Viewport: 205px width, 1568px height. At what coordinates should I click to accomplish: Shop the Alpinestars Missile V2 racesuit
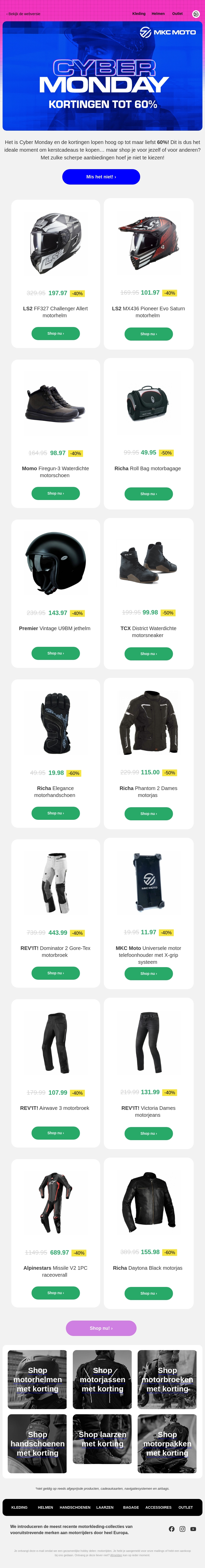click(x=55, y=1292)
